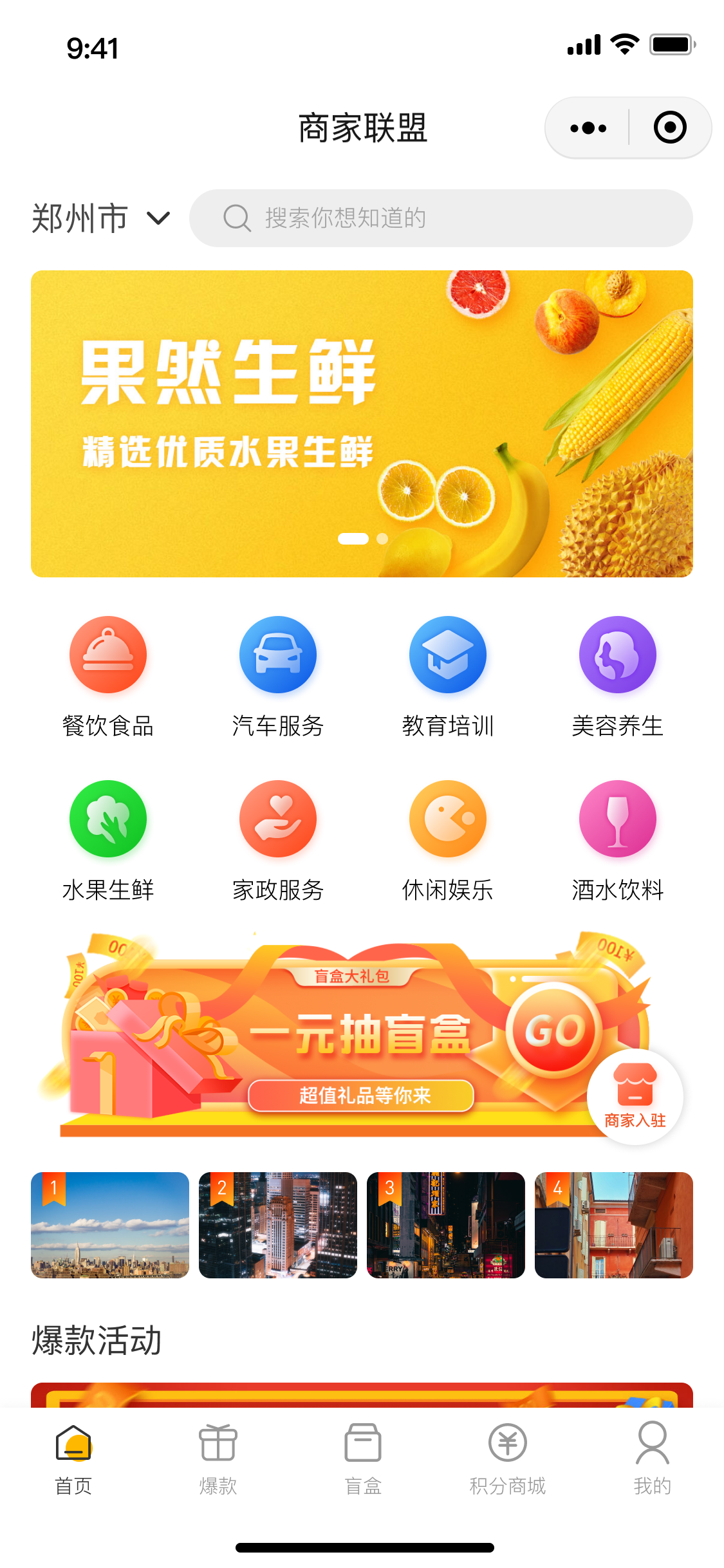The image size is (724, 1568).
Task: Tap the 搜索你想知道的 search box
Action: 441,218
